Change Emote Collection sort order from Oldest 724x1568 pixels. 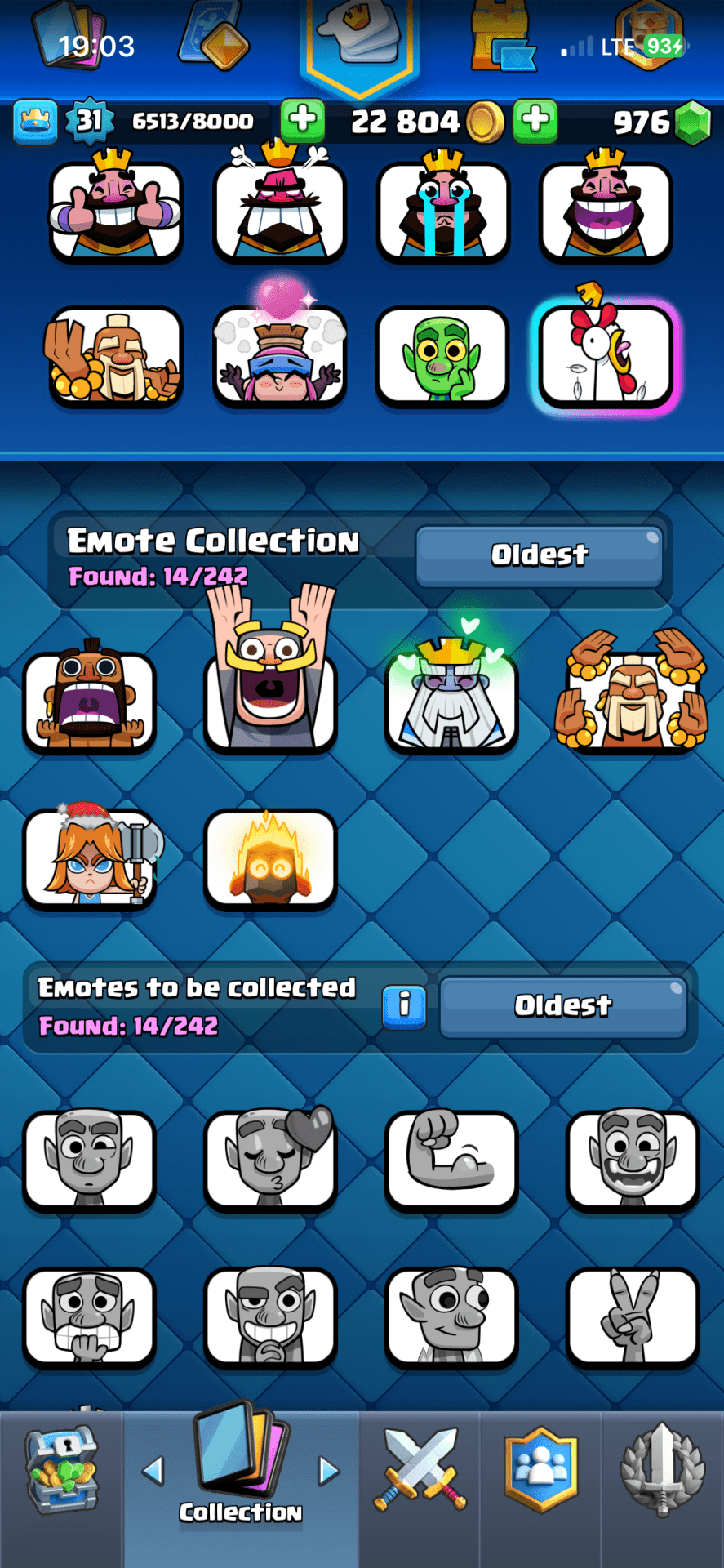click(x=539, y=555)
